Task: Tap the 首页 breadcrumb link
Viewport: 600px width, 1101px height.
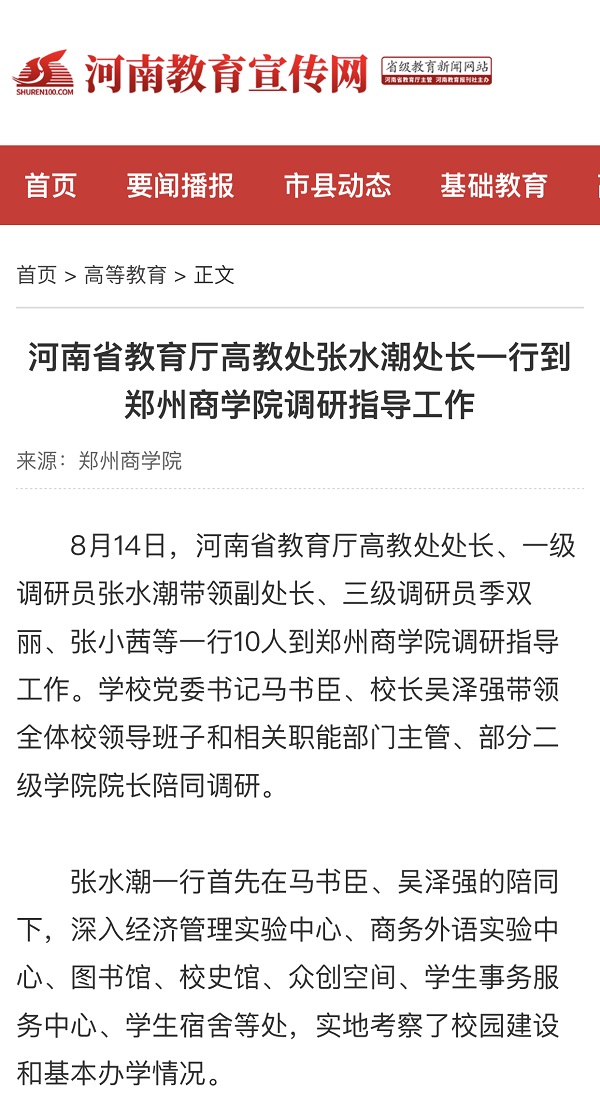Action: coord(37,275)
